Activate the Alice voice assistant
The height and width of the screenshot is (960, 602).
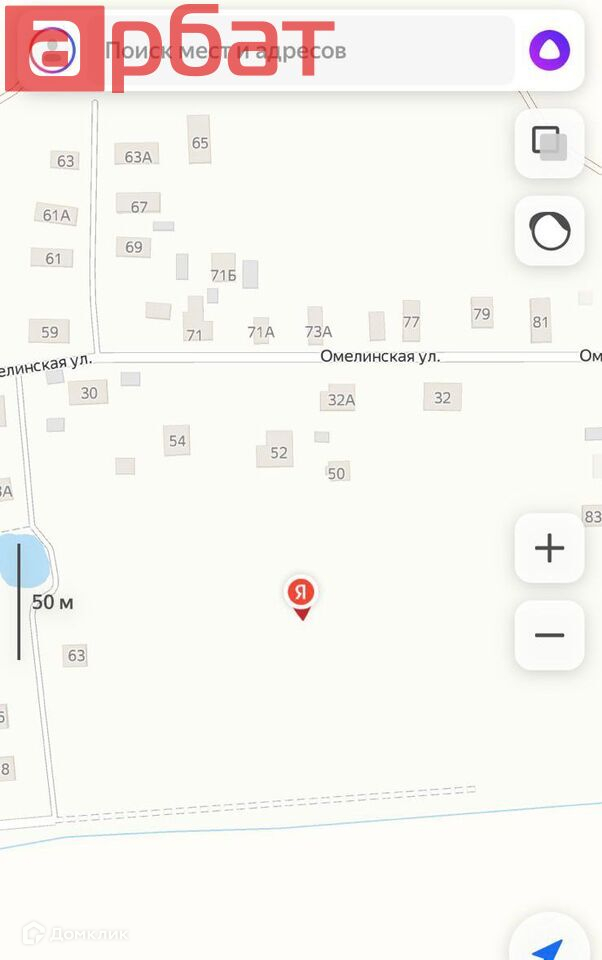click(x=549, y=50)
